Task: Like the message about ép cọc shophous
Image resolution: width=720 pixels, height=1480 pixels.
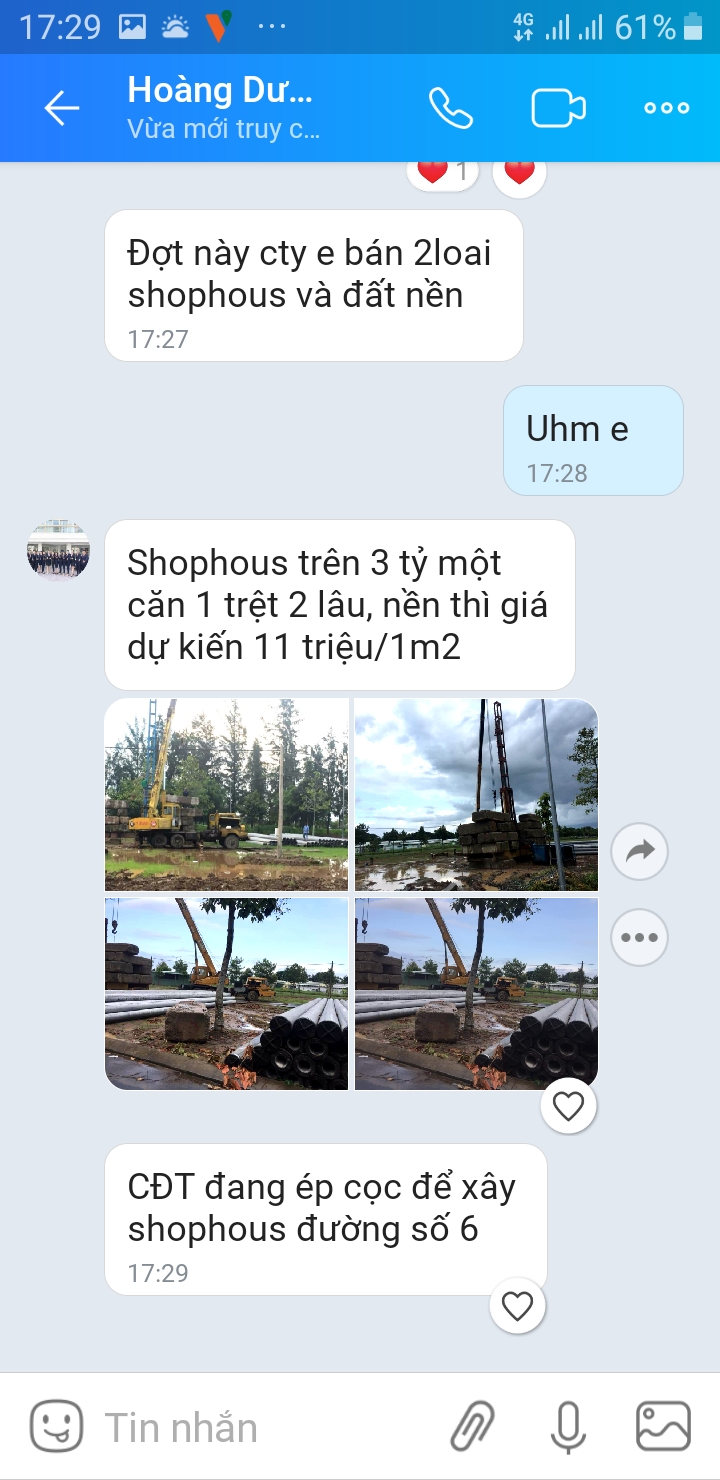Action: click(x=517, y=1306)
